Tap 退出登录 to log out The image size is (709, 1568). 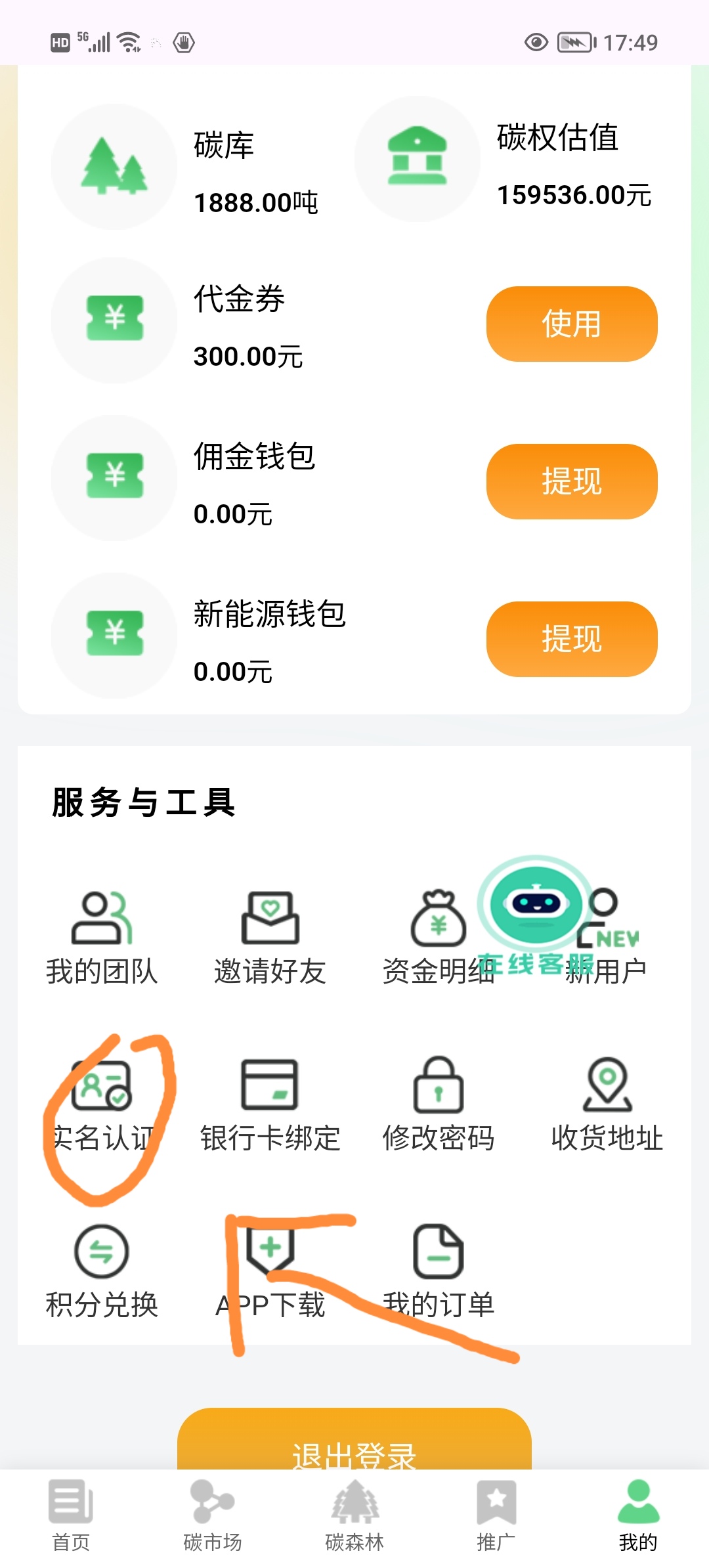[x=354, y=1445]
